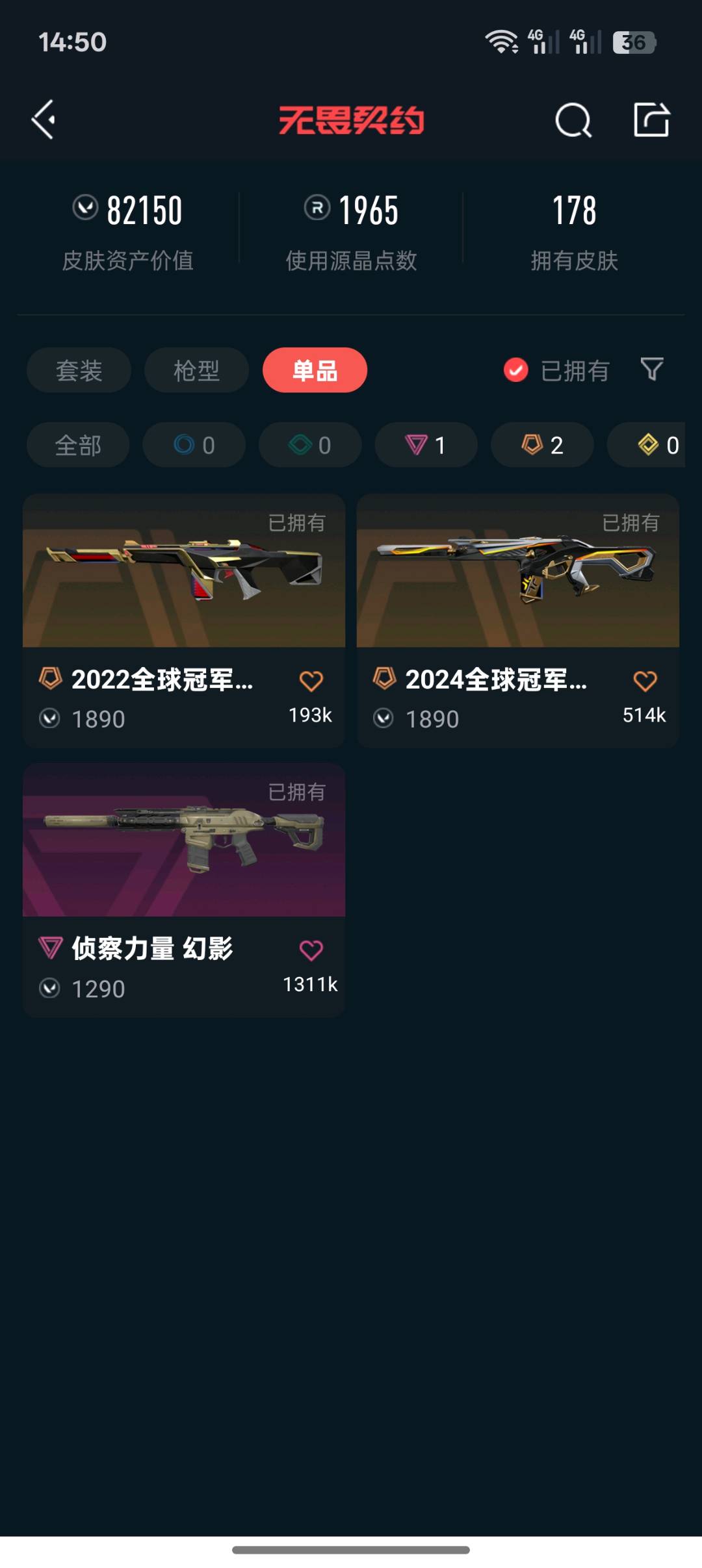The height and width of the screenshot is (1568, 702).
Task: Filter by the pink triangle tier chip
Action: pyautogui.click(x=426, y=445)
